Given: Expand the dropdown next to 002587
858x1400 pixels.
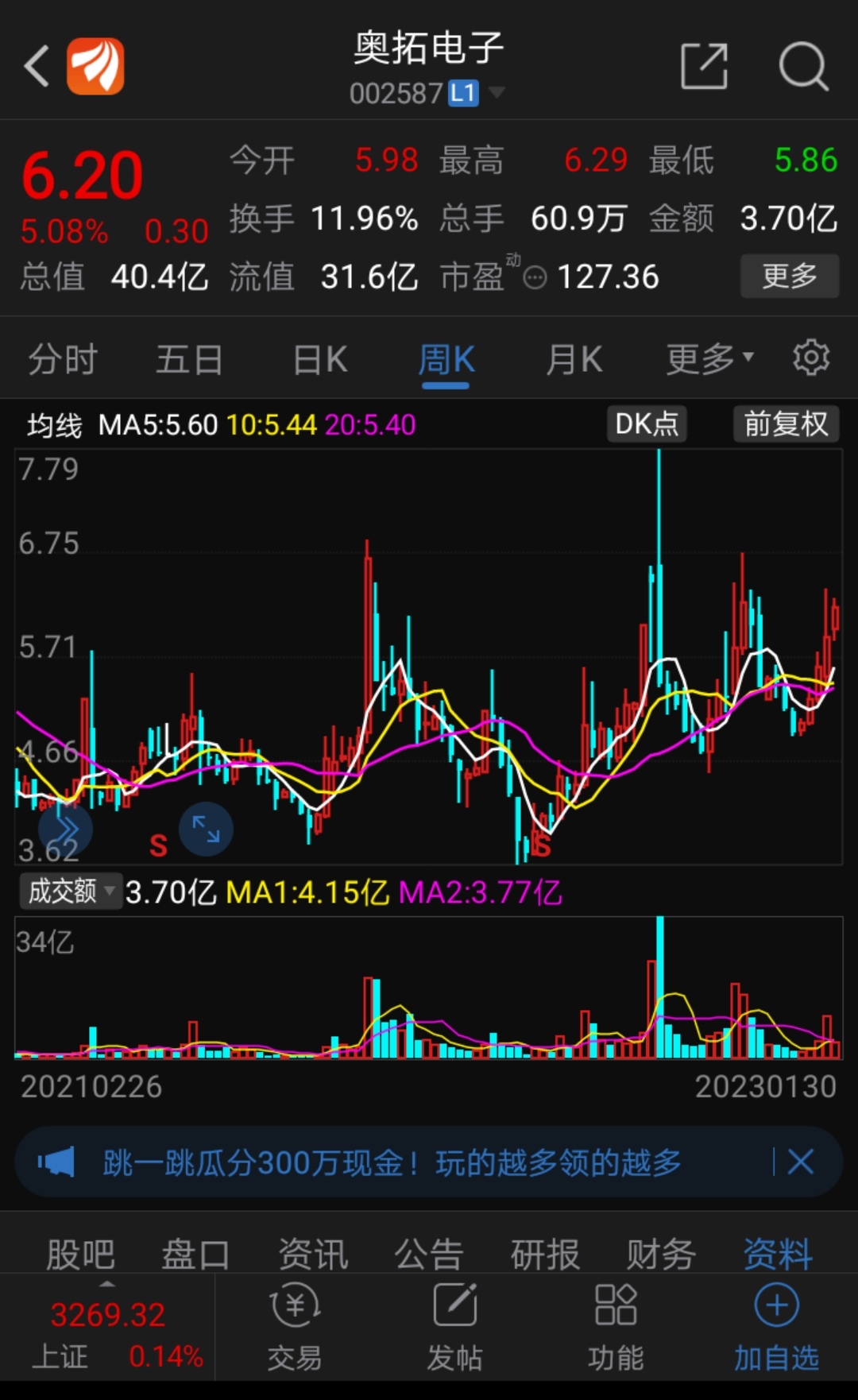Looking at the screenshot, I should click(499, 93).
